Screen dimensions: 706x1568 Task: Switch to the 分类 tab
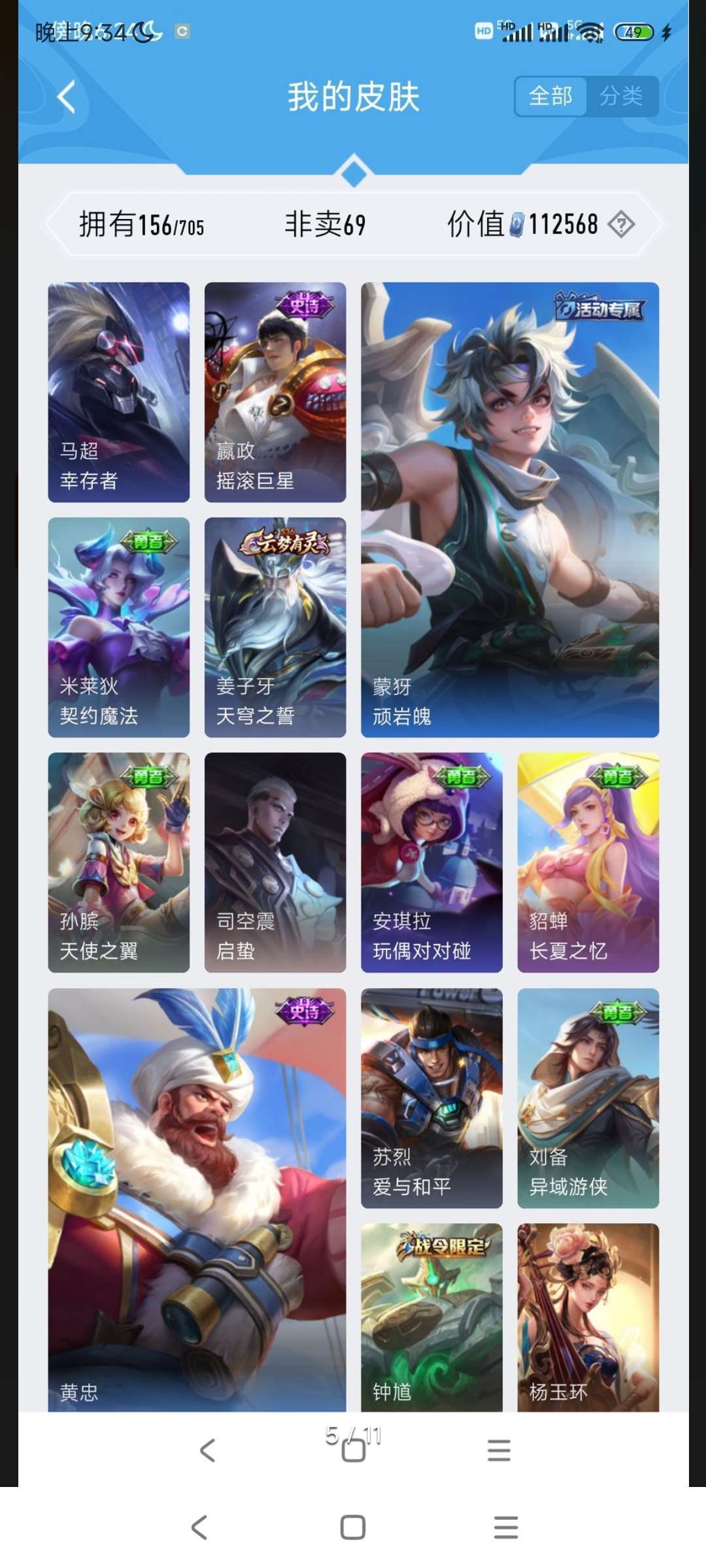tap(621, 97)
